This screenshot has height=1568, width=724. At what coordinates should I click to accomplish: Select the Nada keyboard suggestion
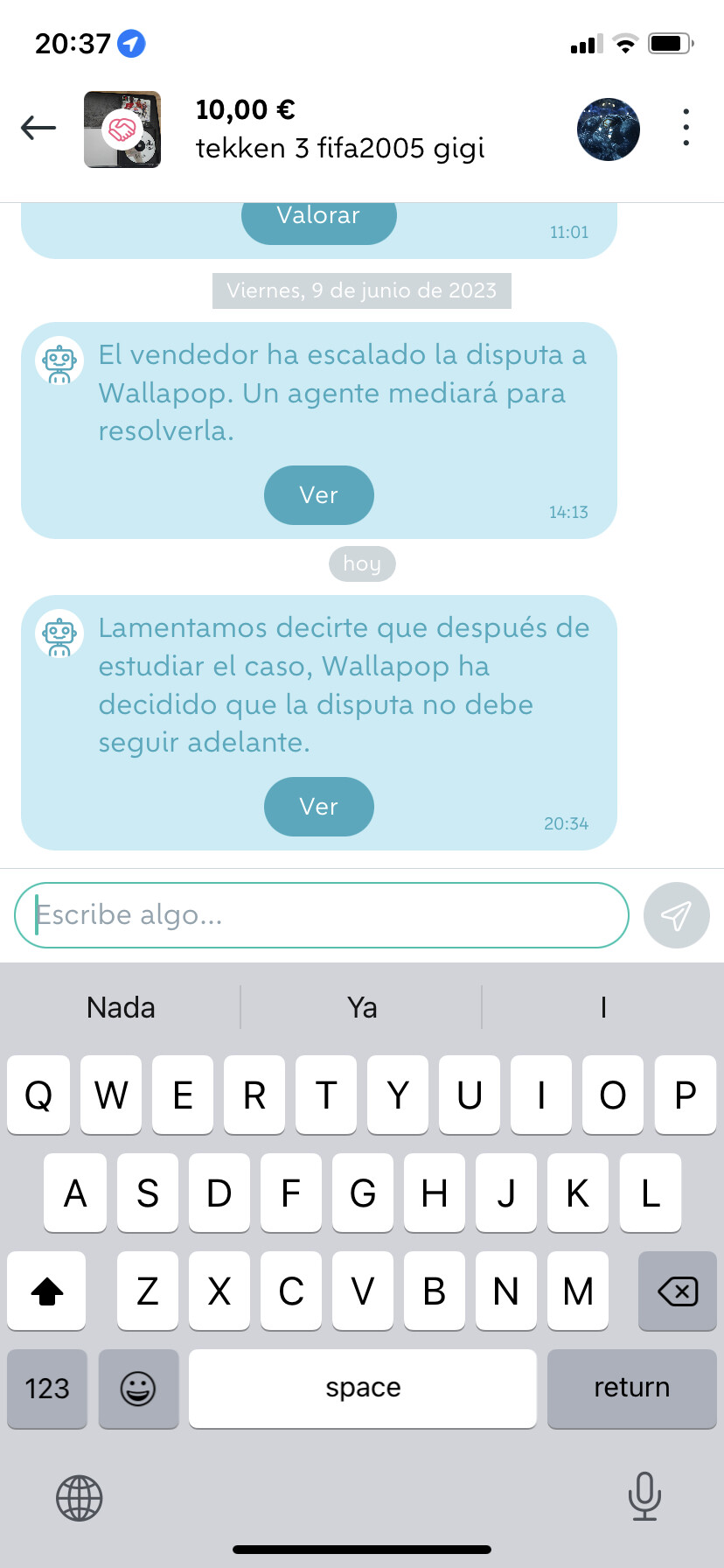(121, 1007)
